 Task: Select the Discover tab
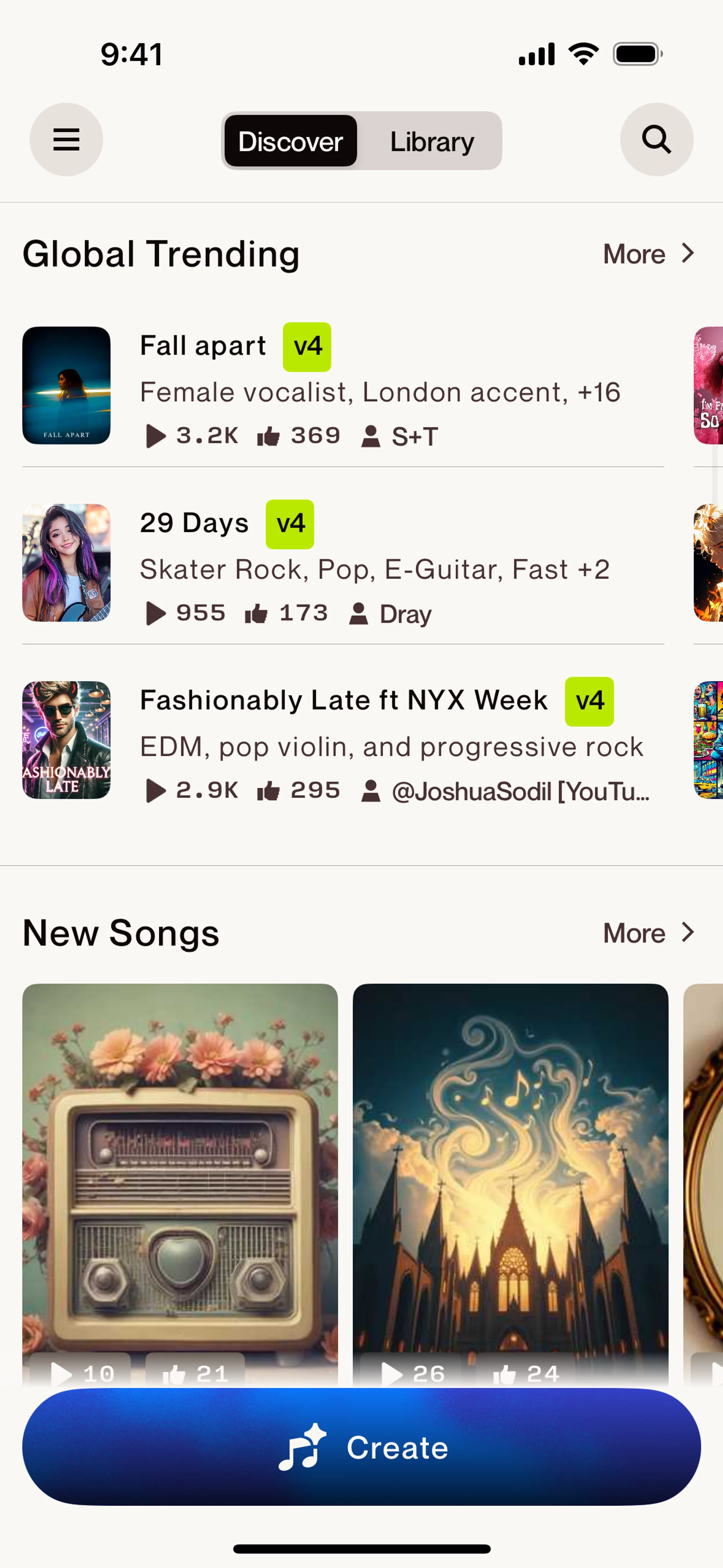coord(290,141)
